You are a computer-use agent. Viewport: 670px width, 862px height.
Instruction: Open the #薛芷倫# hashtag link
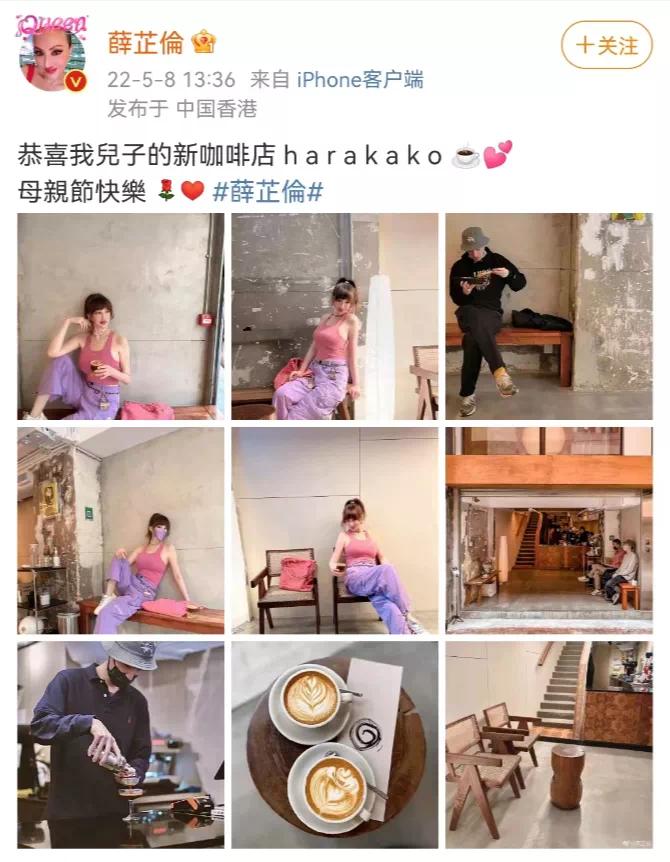tap(267, 191)
